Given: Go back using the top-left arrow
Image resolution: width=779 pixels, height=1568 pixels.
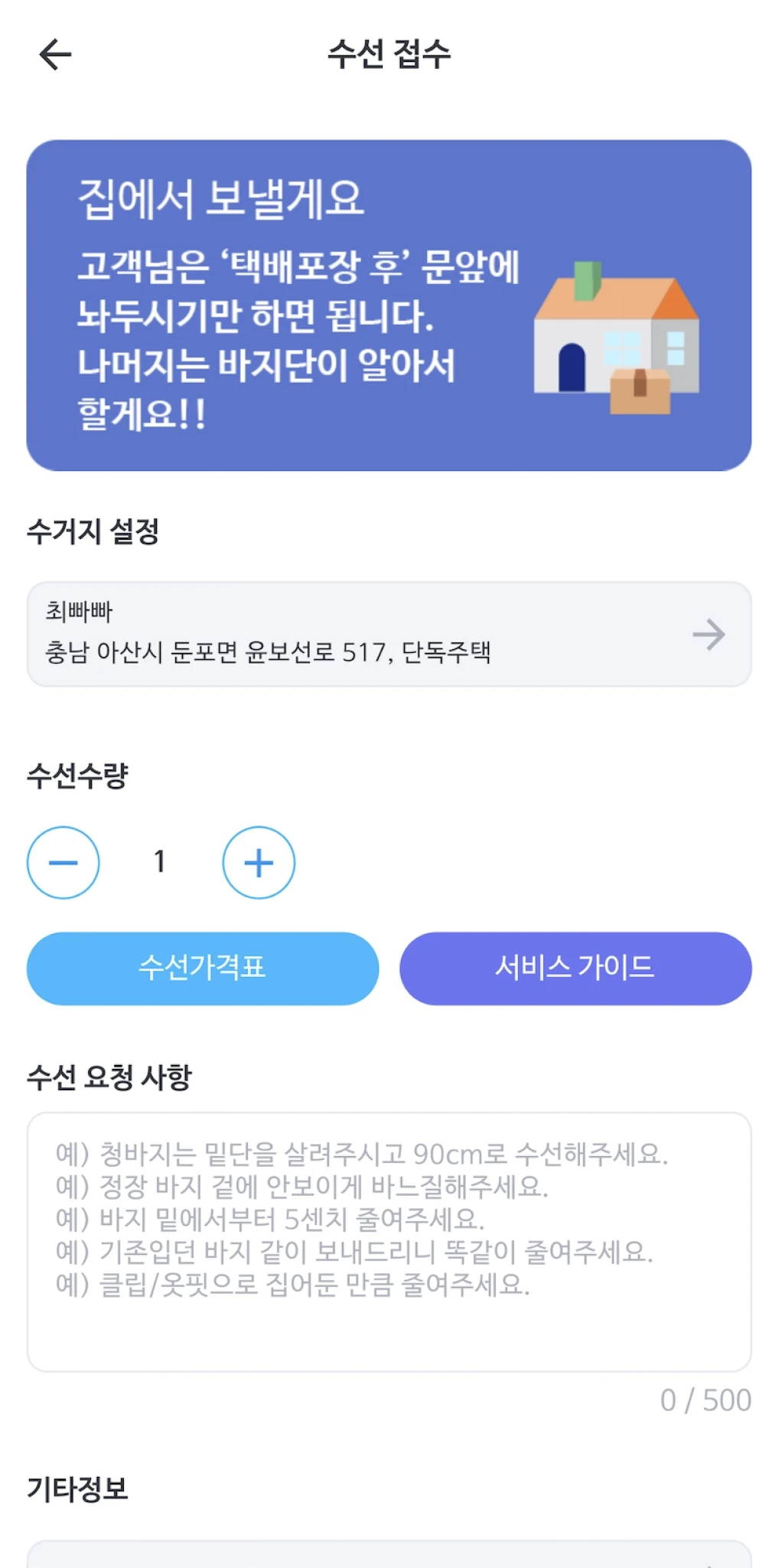Looking at the screenshot, I should pyautogui.click(x=55, y=54).
